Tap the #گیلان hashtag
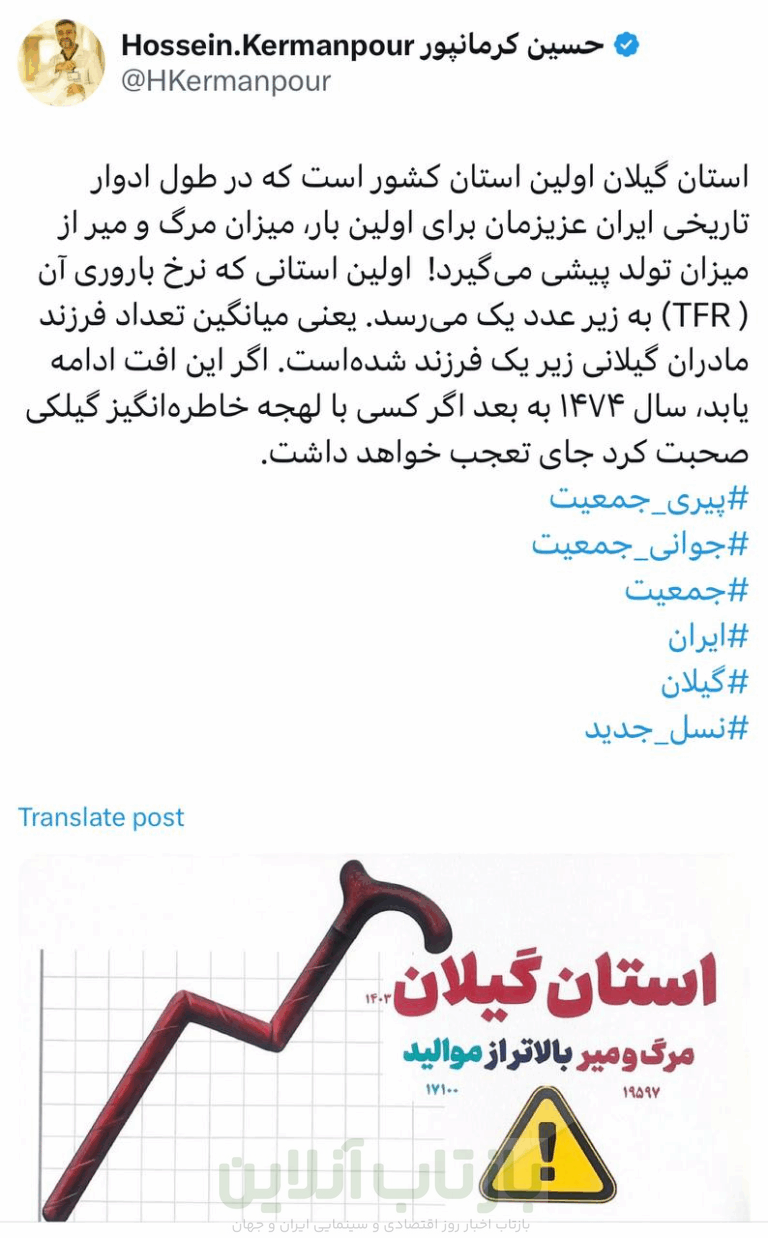 coord(703,683)
